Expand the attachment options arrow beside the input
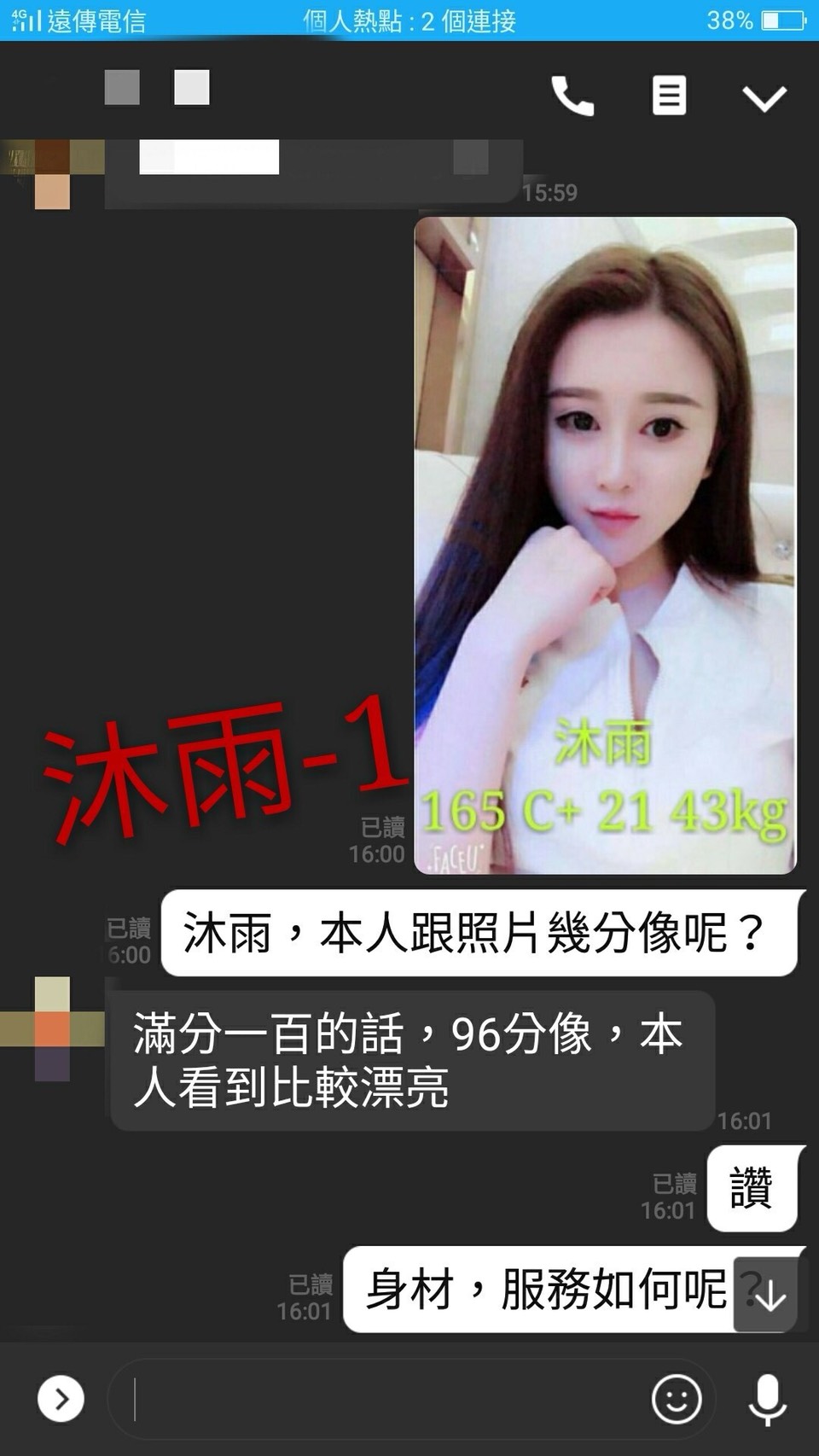This screenshot has height=1456, width=819. click(x=61, y=1399)
